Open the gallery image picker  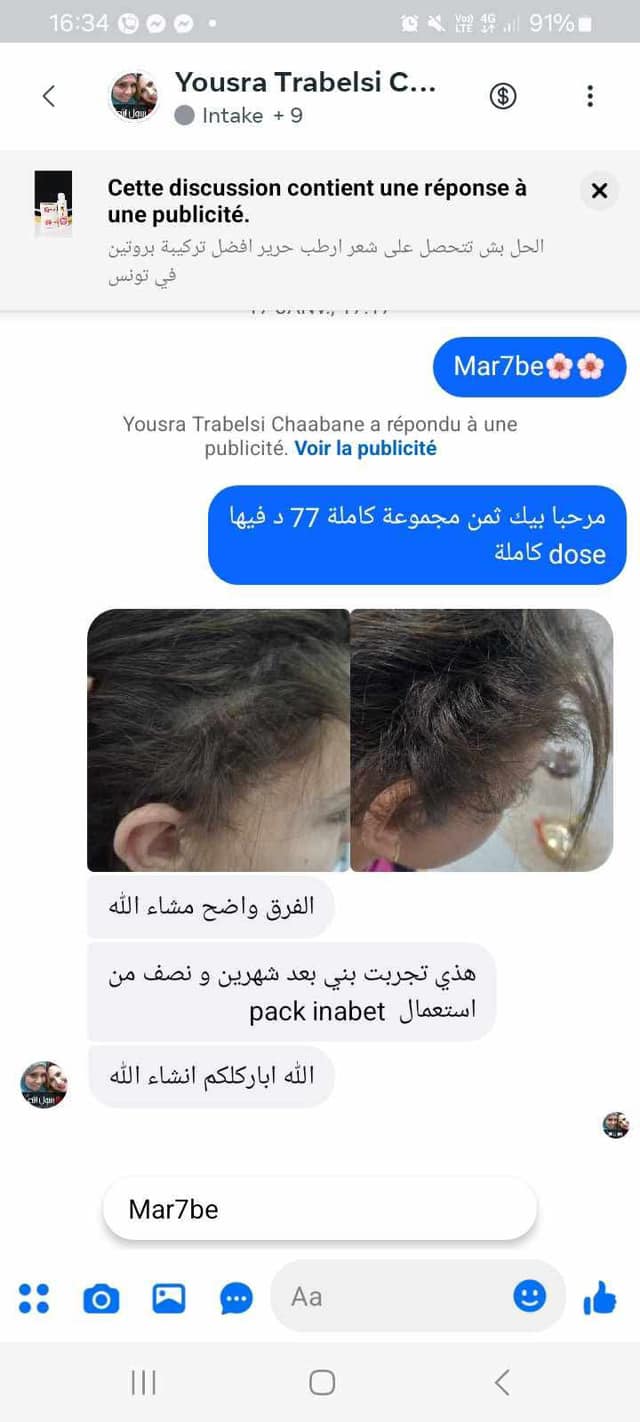(x=168, y=1298)
